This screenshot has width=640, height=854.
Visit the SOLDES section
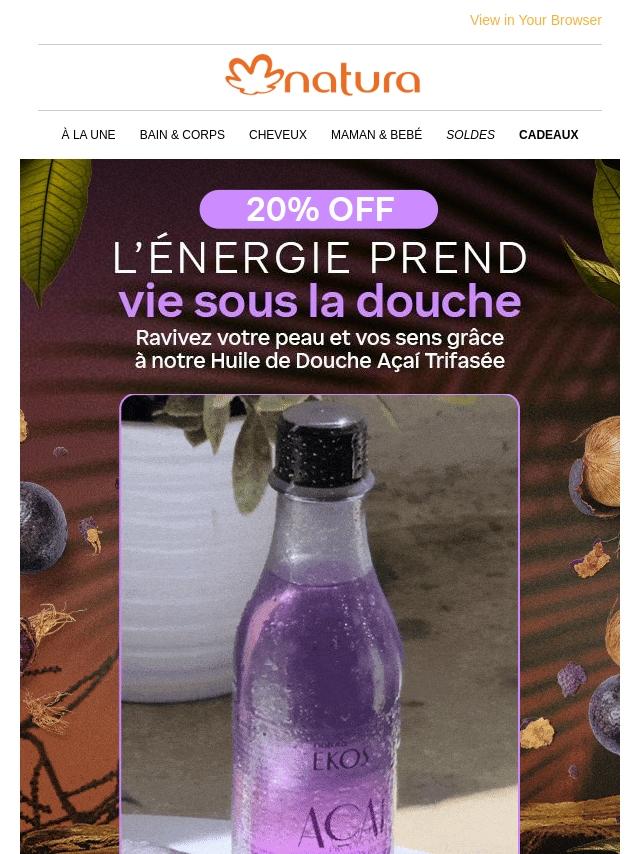click(470, 135)
